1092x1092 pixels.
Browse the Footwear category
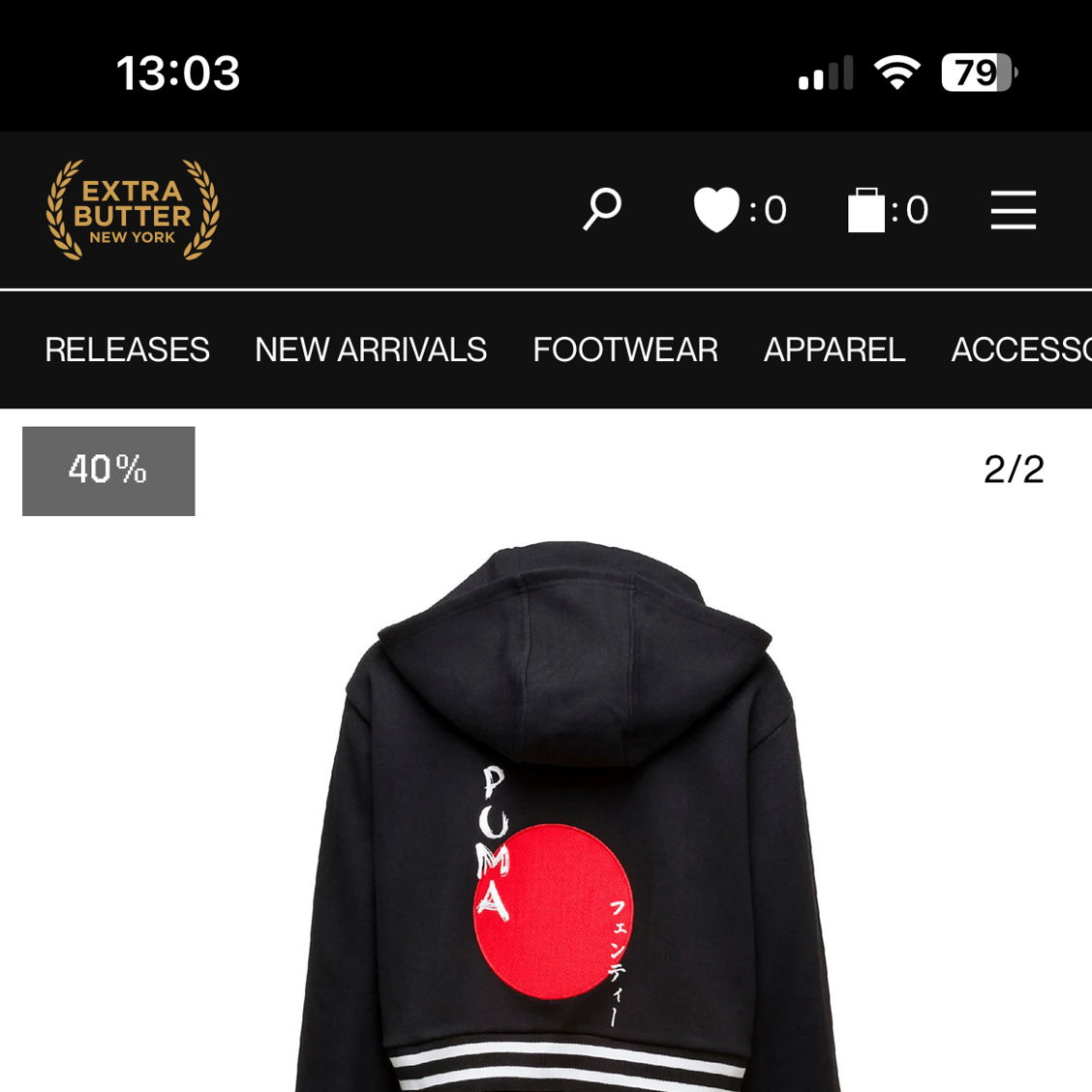(625, 349)
